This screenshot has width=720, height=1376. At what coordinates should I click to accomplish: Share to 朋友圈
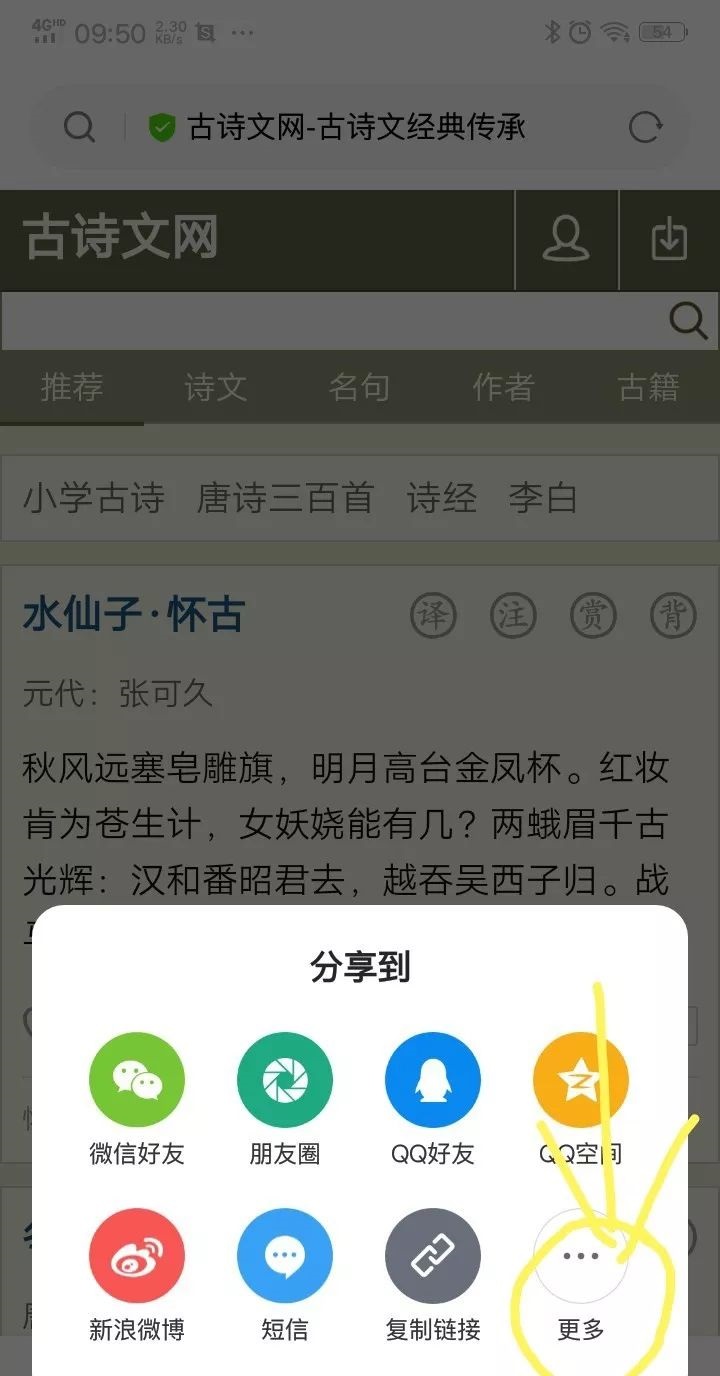point(285,1081)
